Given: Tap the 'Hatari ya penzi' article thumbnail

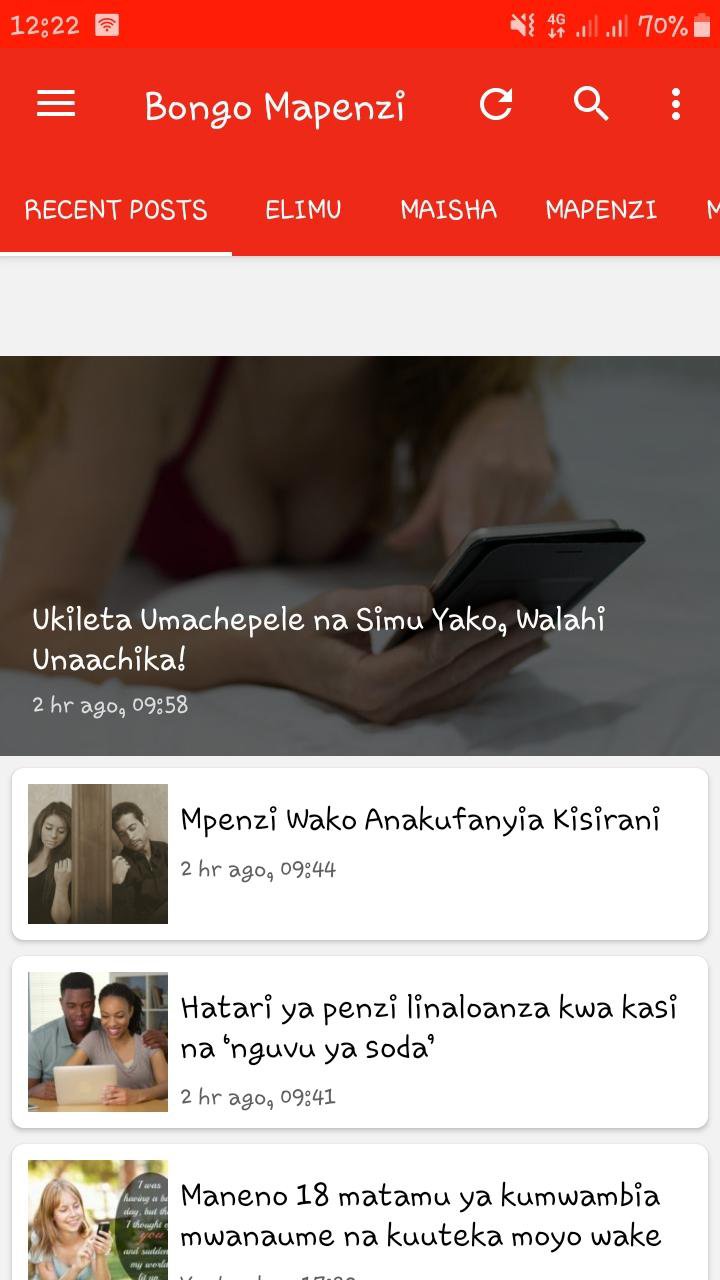Looking at the screenshot, I should click(x=97, y=1040).
